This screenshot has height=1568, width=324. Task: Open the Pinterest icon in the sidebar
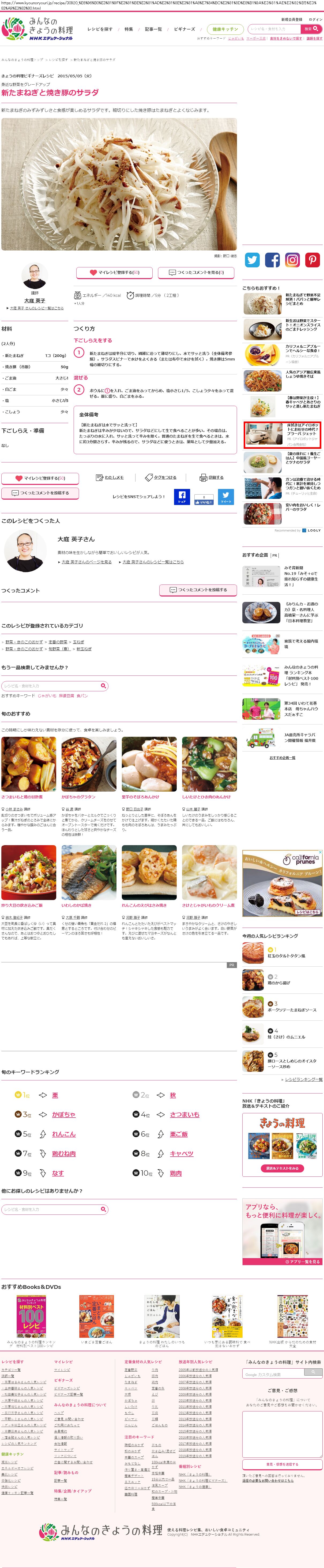(x=312, y=260)
